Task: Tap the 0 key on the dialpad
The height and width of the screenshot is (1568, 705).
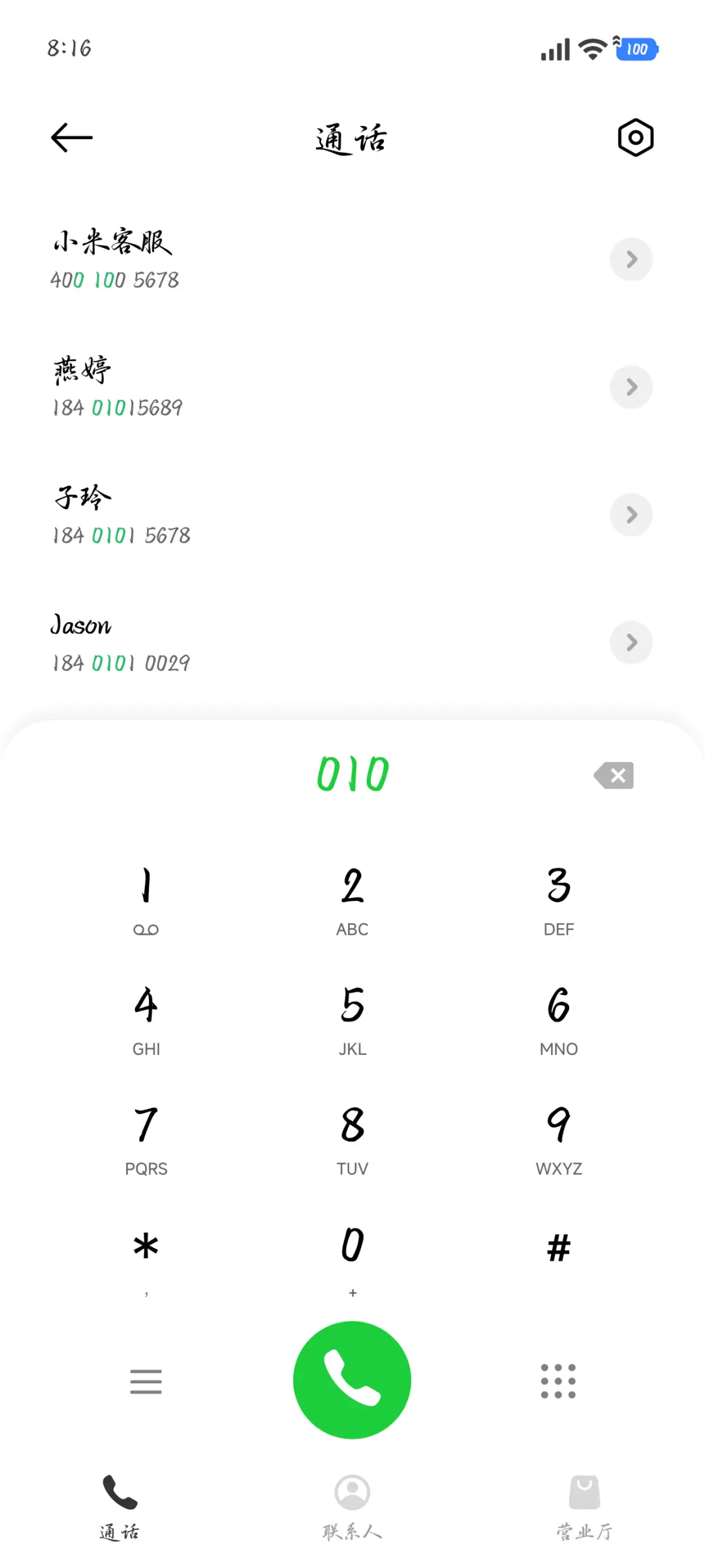Action: point(352,1257)
